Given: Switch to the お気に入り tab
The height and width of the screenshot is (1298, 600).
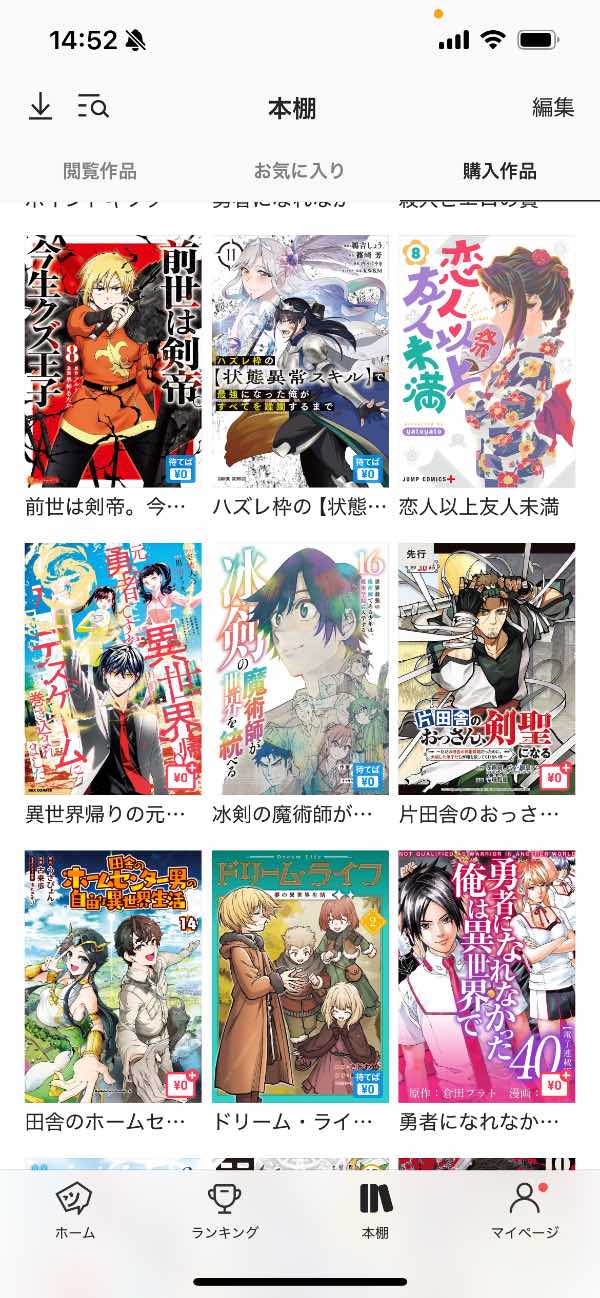Looking at the screenshot, I should (x=299, y=171).
